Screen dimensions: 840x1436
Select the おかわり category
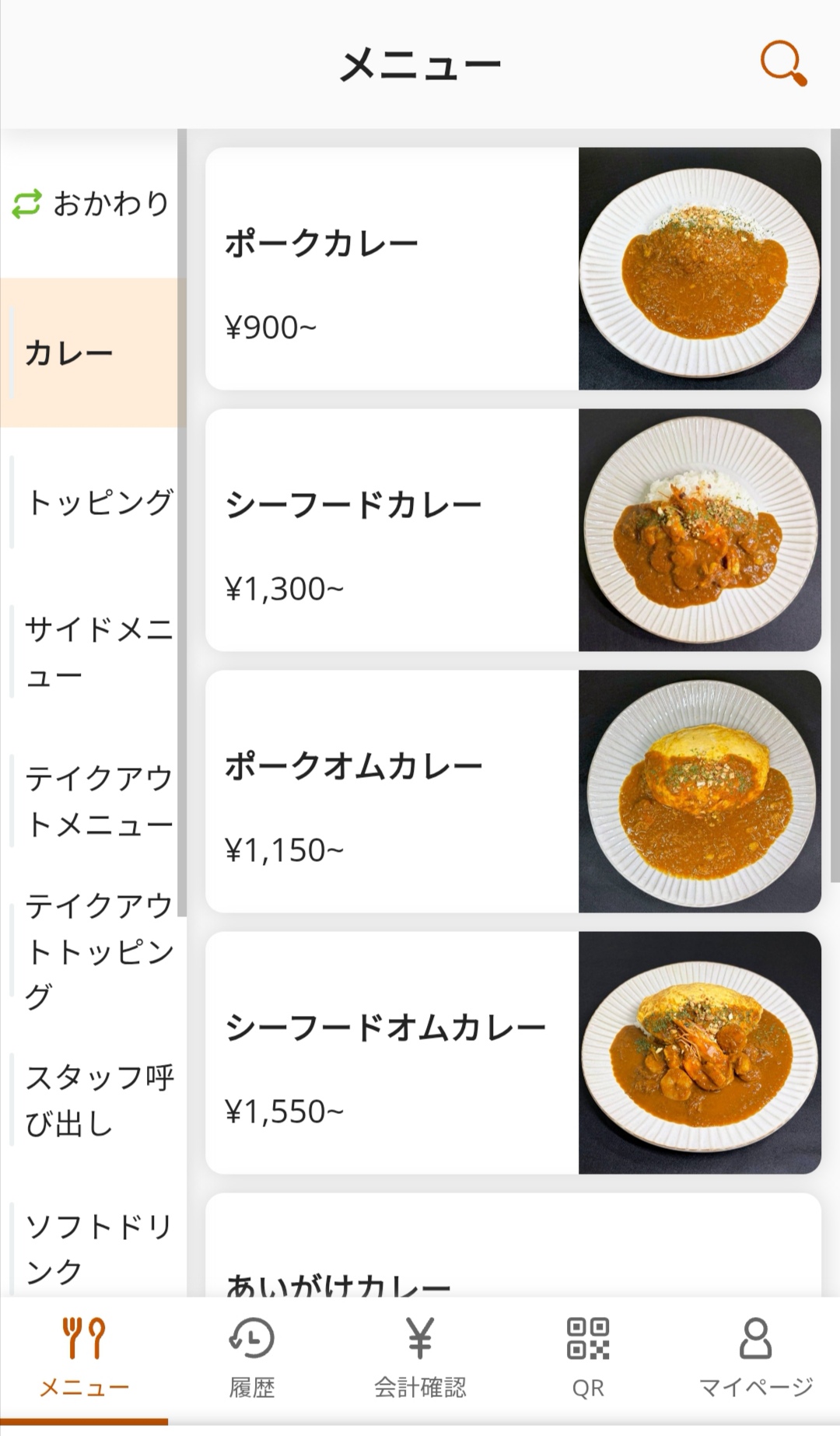click(92, 204)
